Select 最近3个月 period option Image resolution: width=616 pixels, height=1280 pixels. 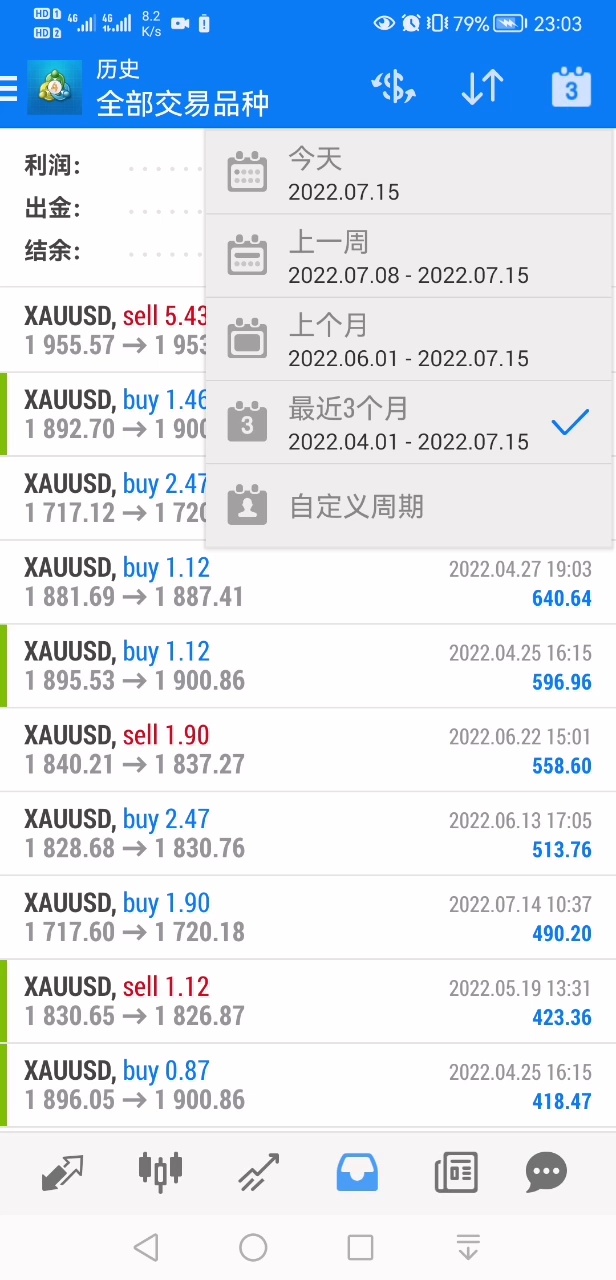(409, 423)
